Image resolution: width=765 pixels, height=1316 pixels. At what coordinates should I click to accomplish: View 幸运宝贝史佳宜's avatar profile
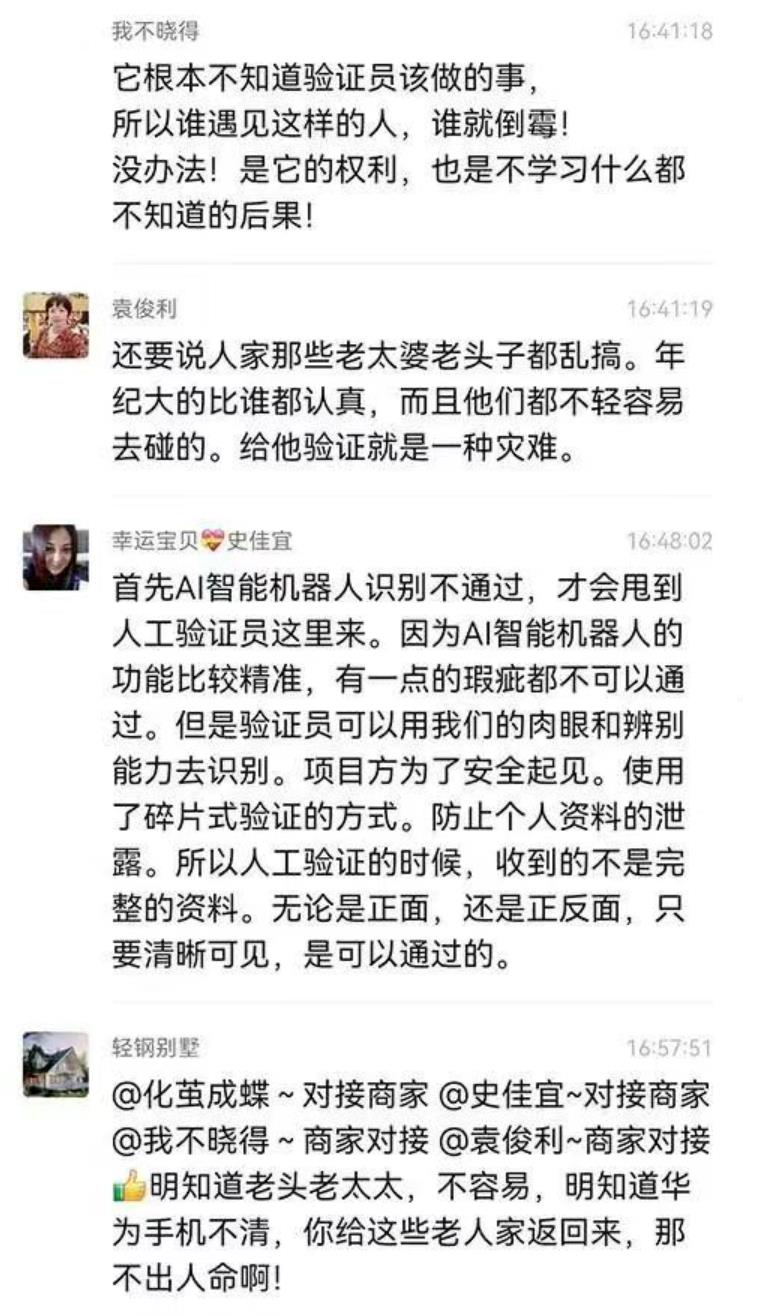pos(56,557)
